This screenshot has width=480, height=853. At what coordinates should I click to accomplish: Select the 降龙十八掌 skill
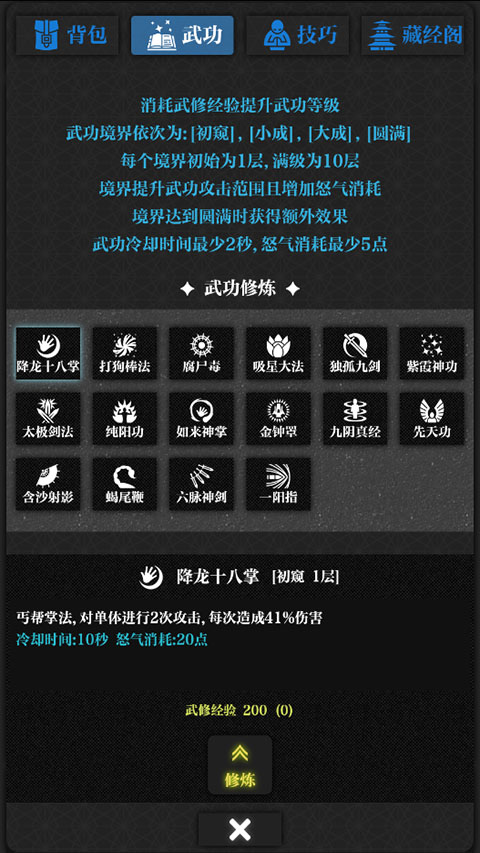tap(48, 354)
